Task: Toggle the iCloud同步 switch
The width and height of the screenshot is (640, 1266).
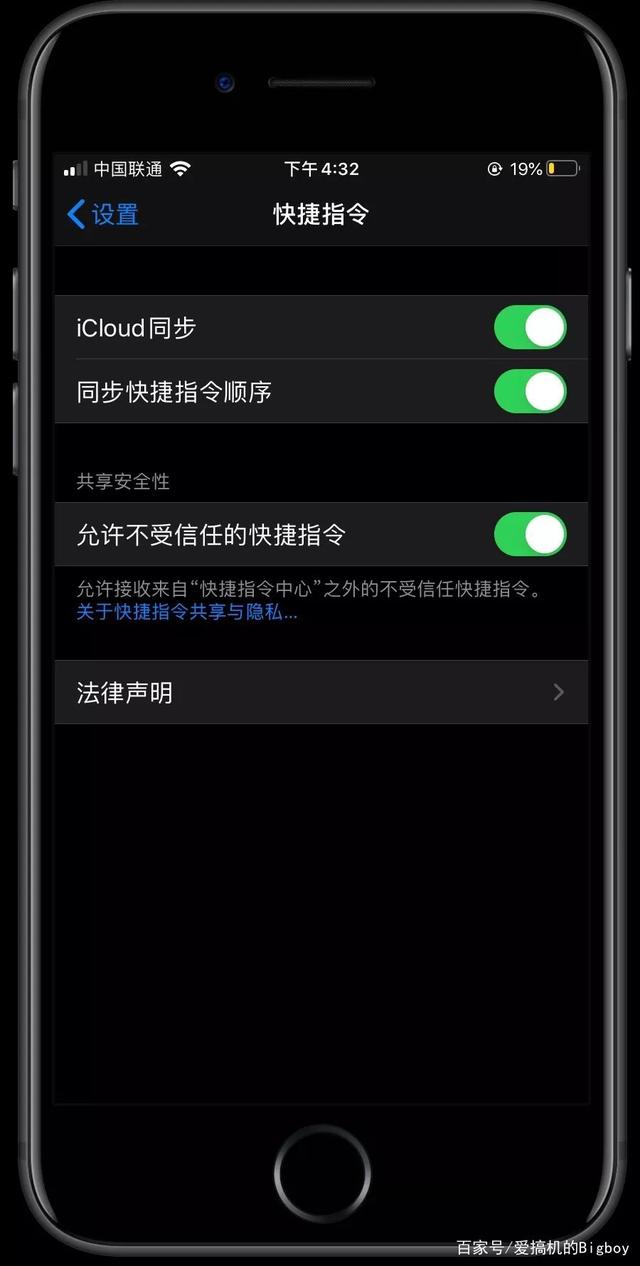Action: pyautogui.click(x=530, y=327)
